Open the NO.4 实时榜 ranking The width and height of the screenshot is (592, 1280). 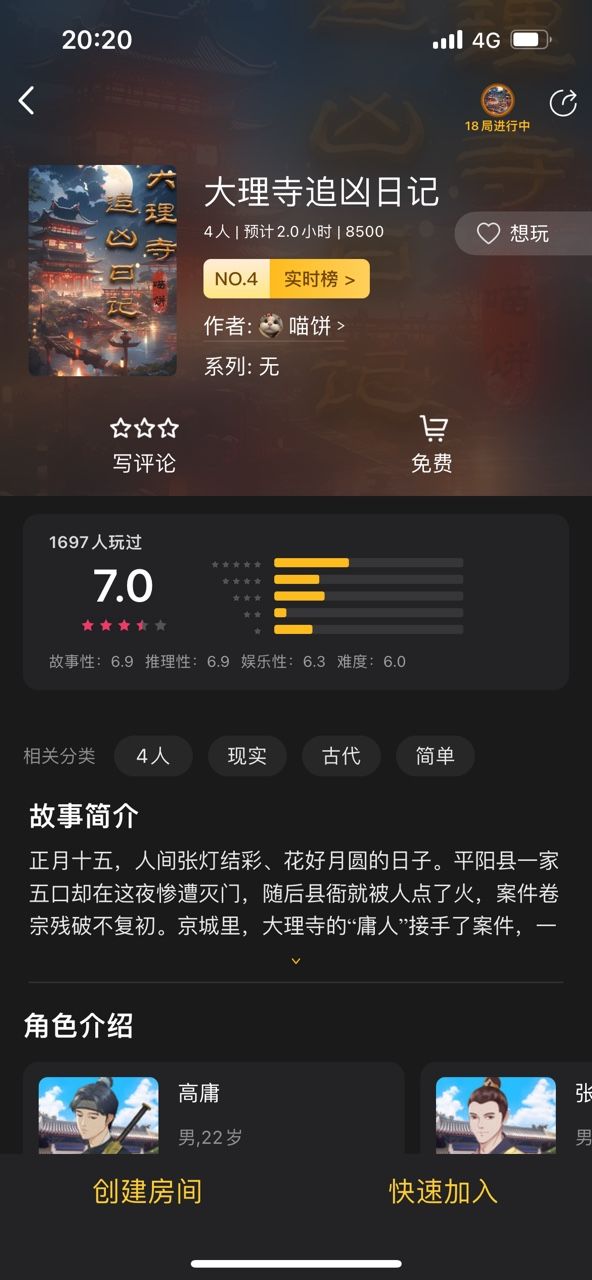pos(286,279)
